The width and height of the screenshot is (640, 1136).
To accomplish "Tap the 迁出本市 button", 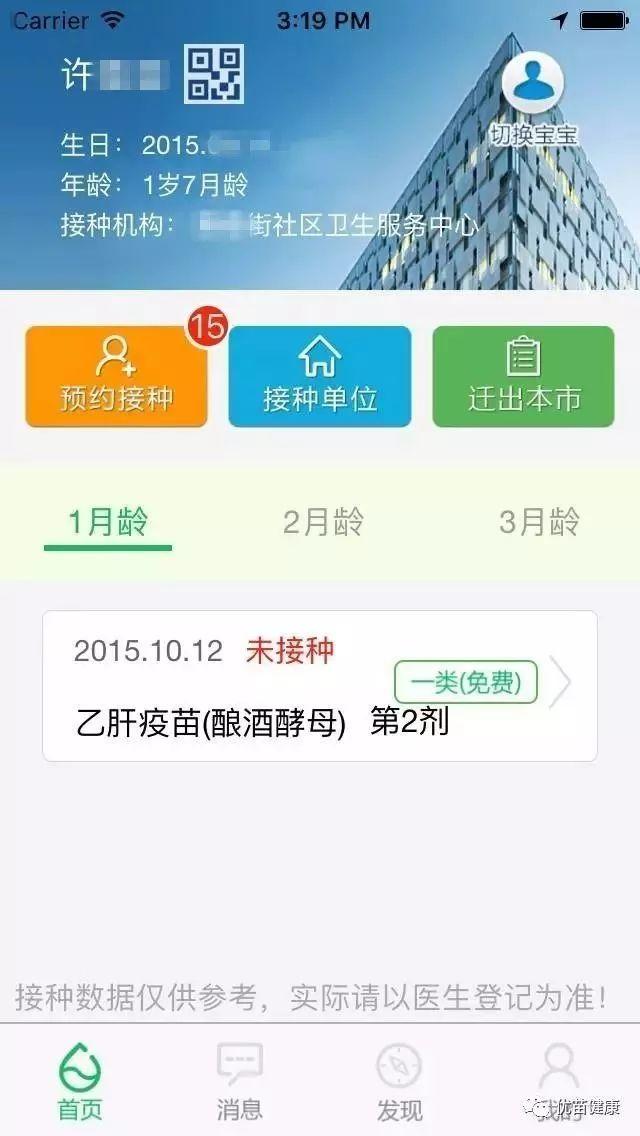I will click(x=523, y=376).
